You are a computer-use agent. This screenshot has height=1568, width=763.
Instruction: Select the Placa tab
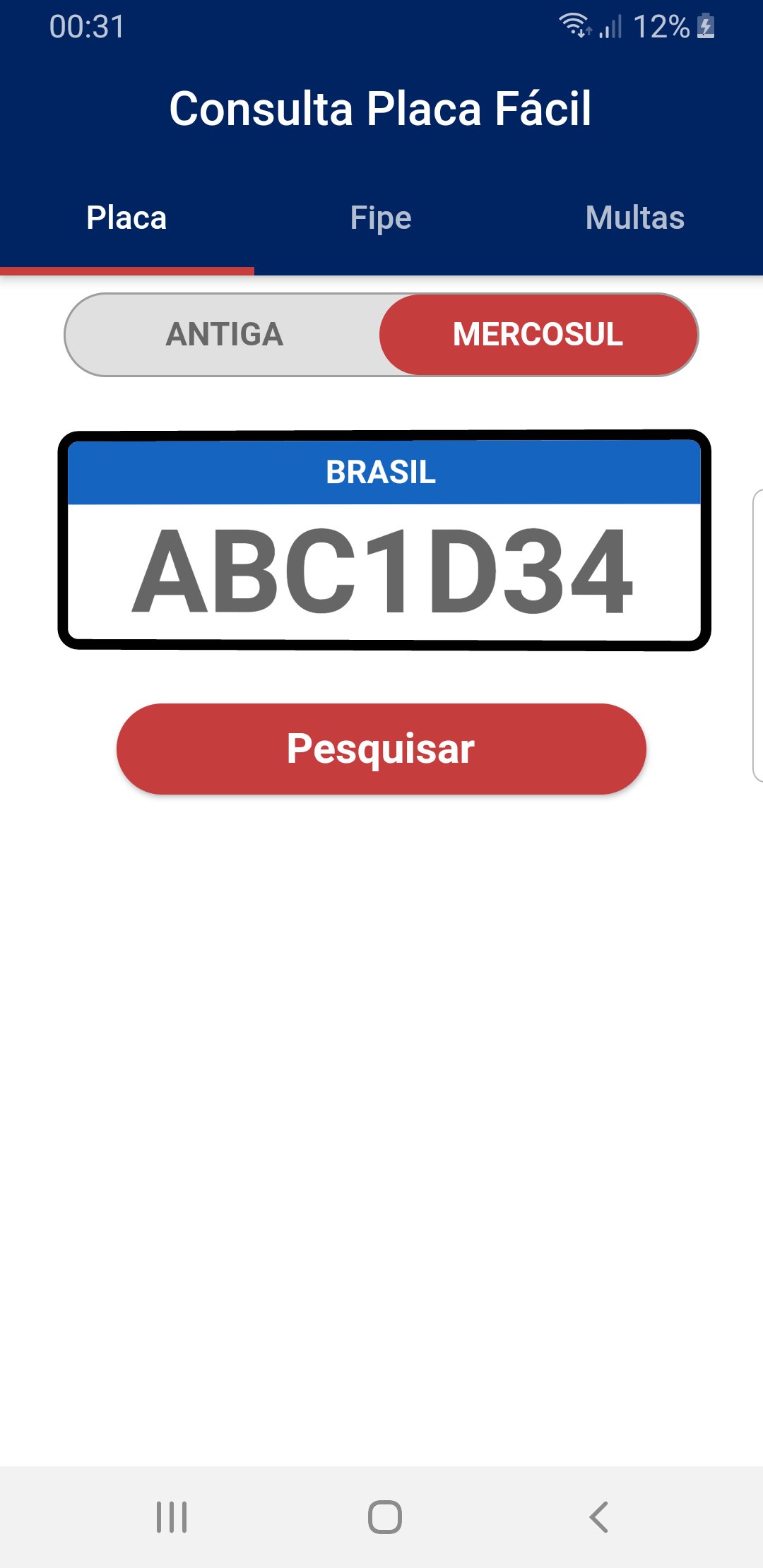pos(126,218)
